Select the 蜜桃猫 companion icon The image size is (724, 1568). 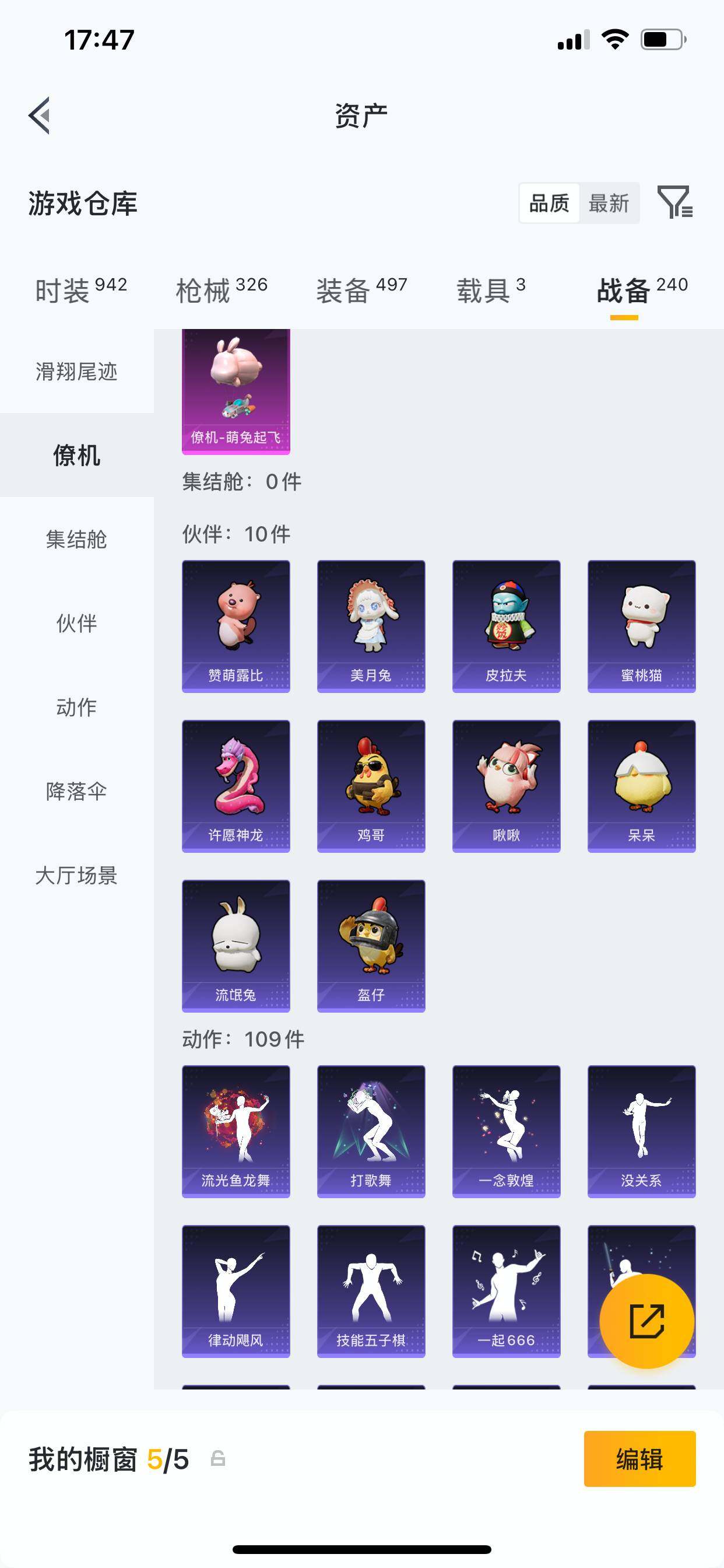[x=640, y=621]
